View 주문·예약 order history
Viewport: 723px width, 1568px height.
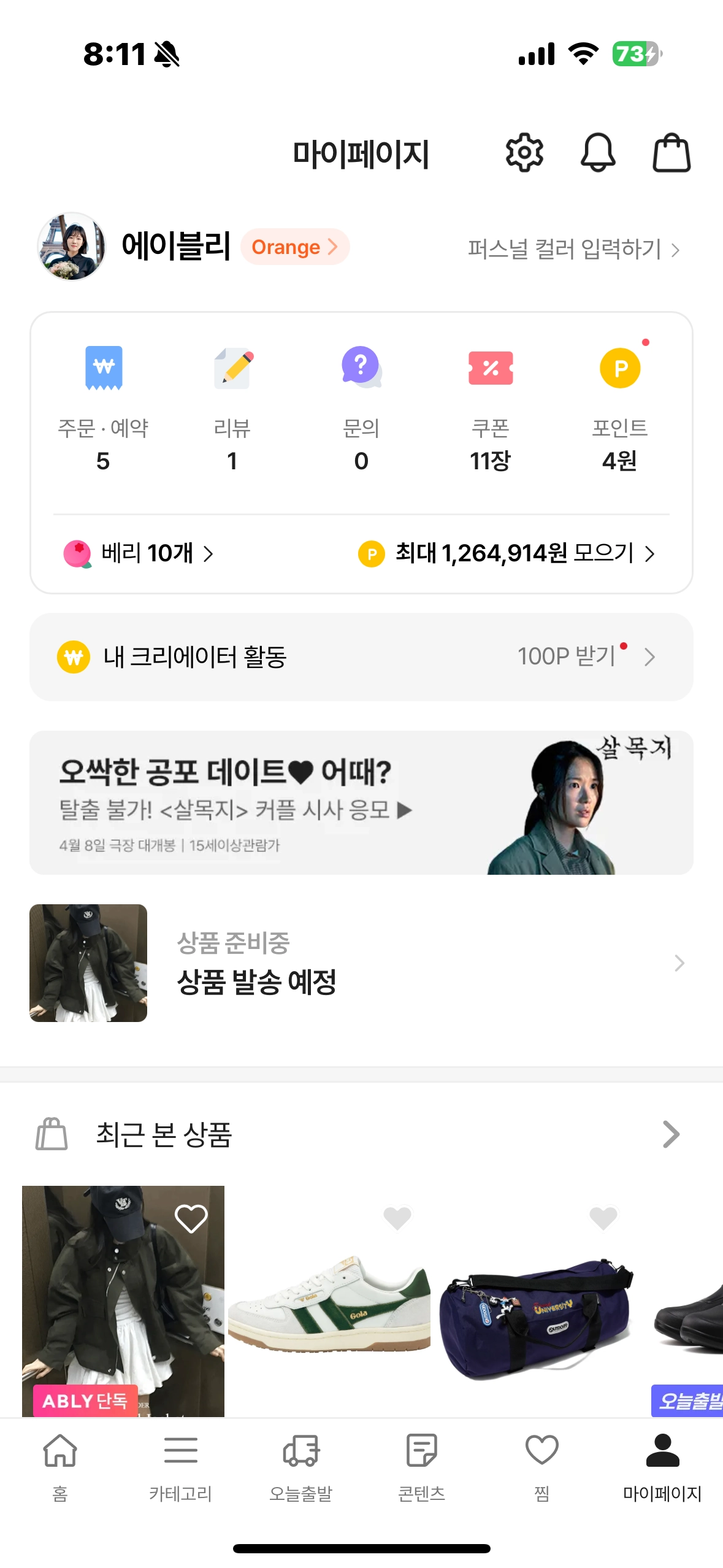[103, 409]
